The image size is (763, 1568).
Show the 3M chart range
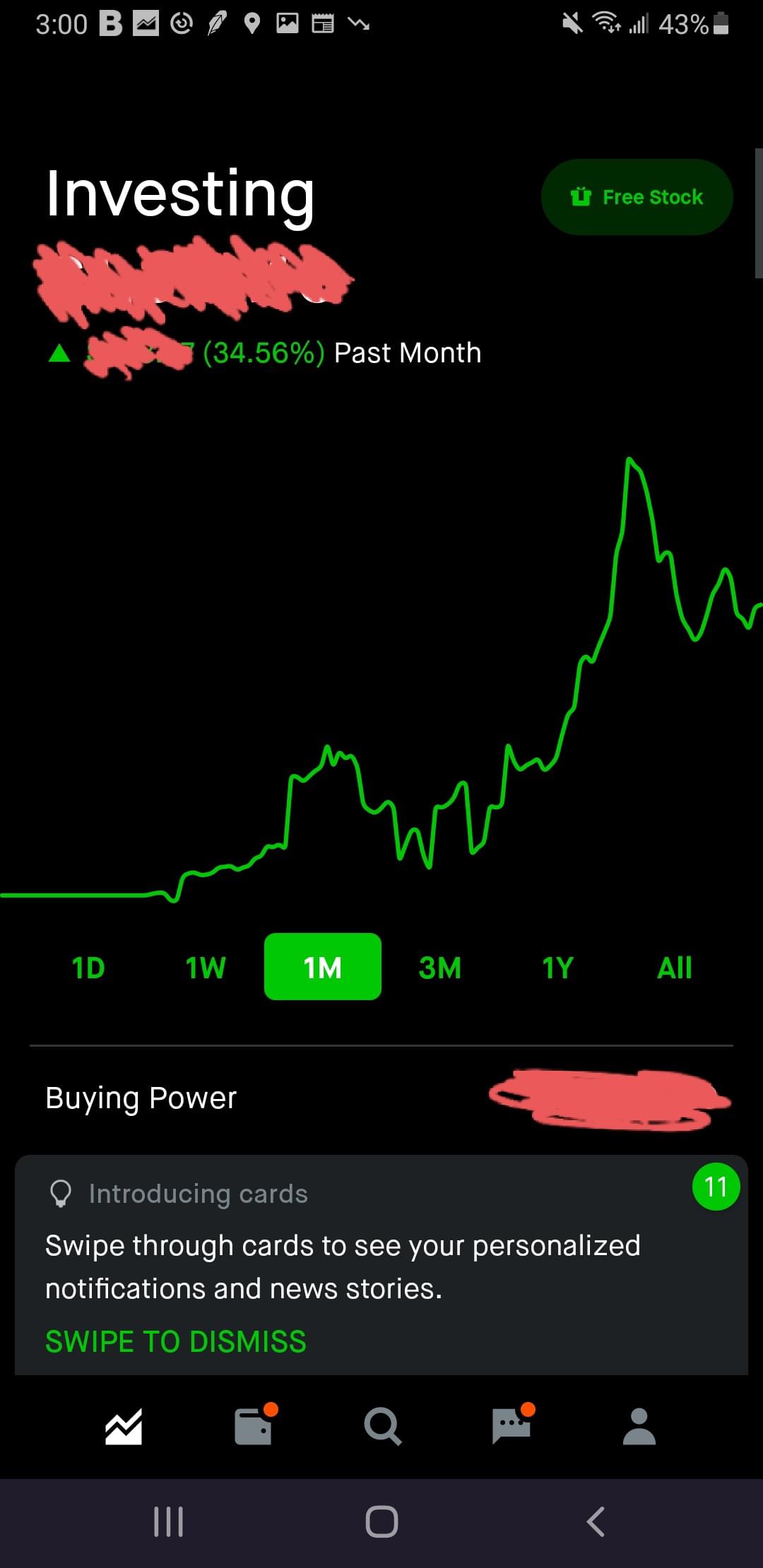(440, 967)
